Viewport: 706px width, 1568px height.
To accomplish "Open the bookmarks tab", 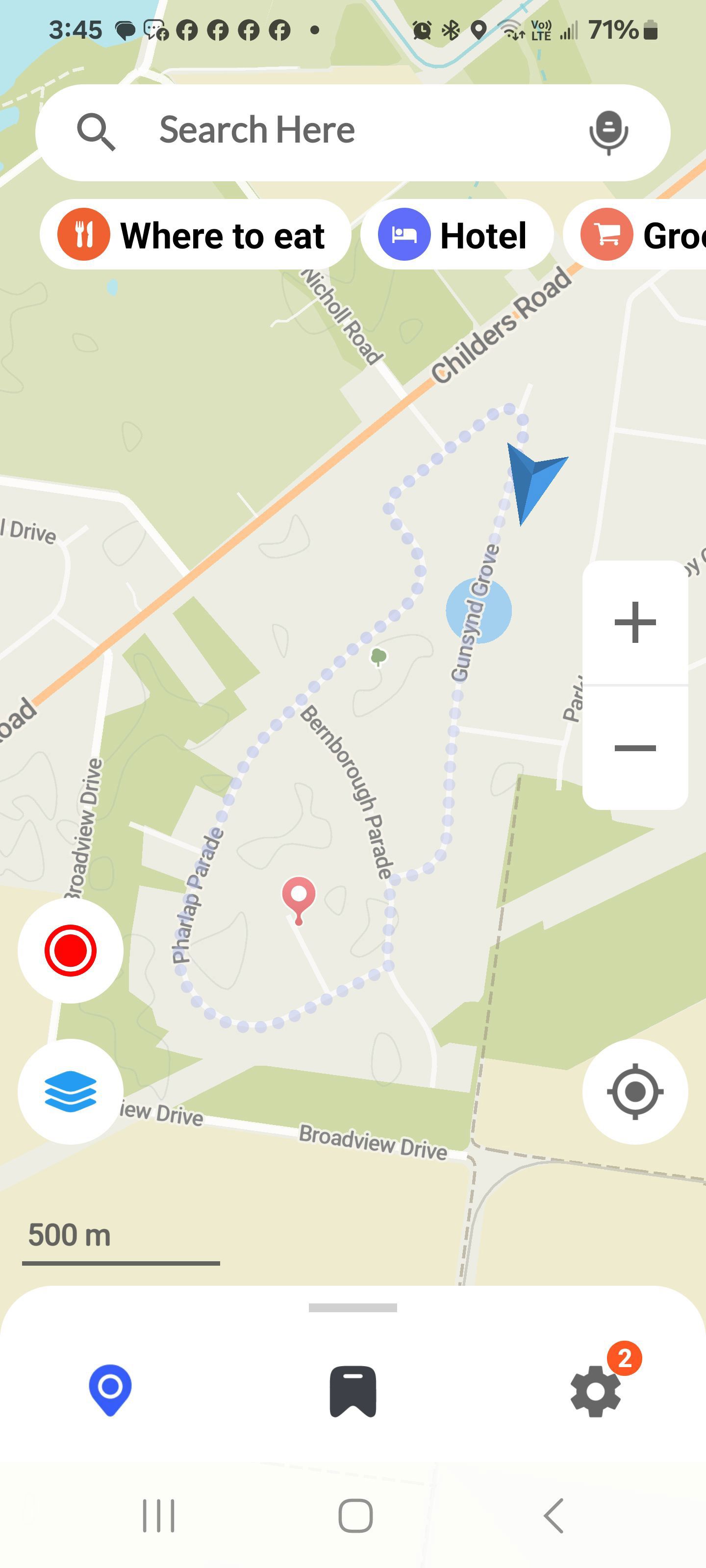I will pos(353,1391).
